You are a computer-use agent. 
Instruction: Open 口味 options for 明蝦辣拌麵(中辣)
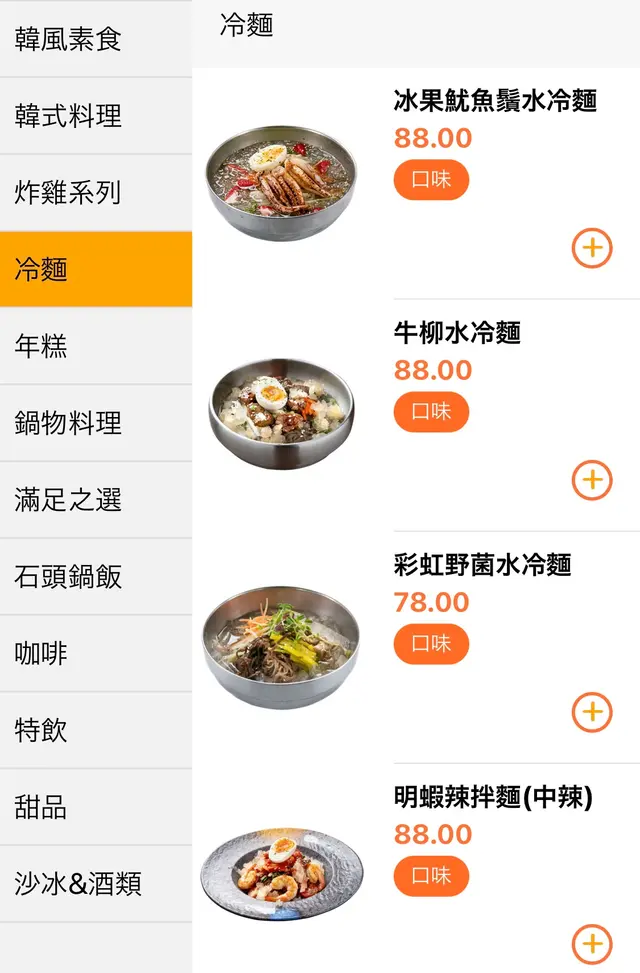pyautogui.click(x=431, y=876)
